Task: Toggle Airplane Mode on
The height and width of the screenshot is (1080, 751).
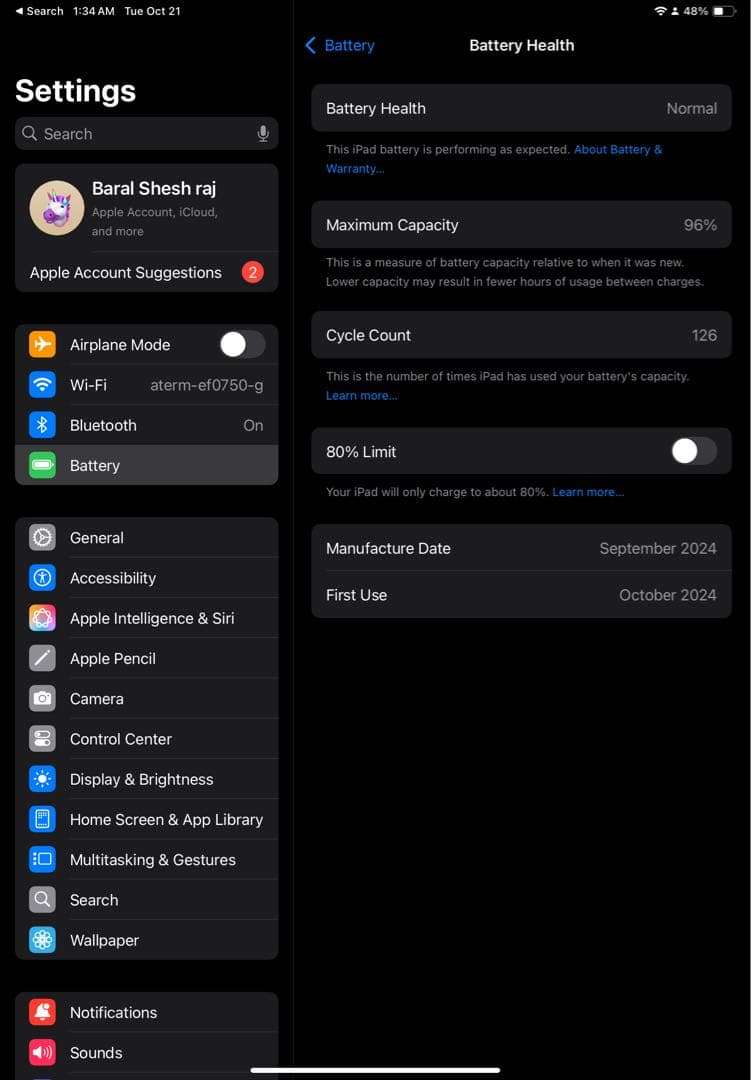Action: pyautogui.click(x=242, y=345)
